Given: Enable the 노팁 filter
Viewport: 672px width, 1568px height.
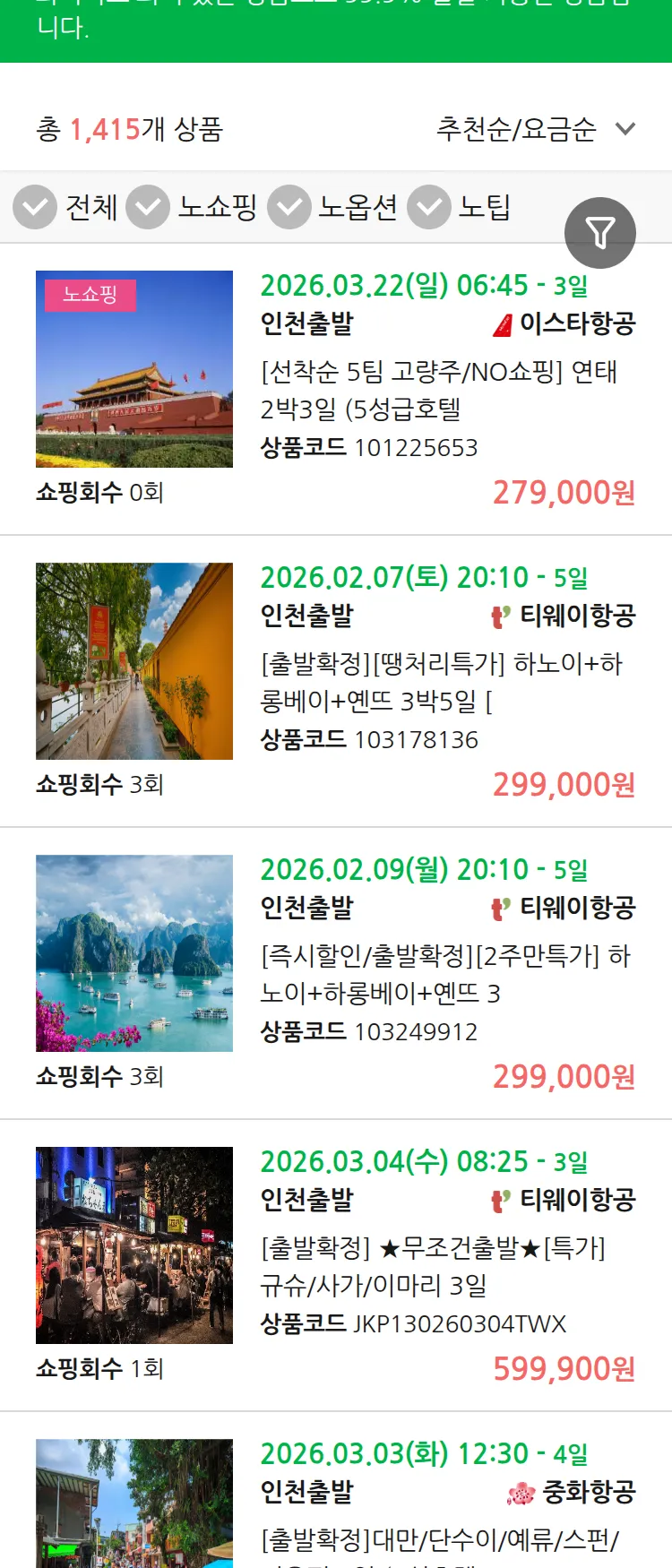Looking at the screenshot, I should coord(428,207).
